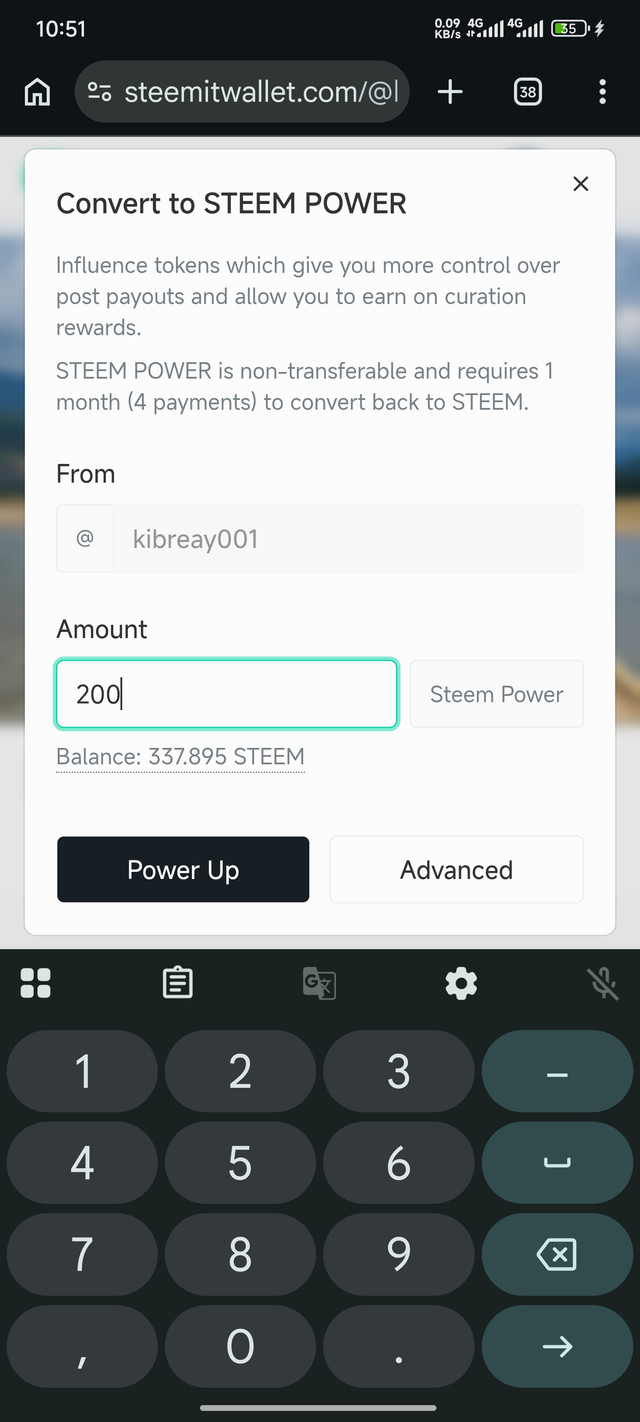Viewport: 640px width, 1422px height.
Task: Open the Advanced options
Action: pos(456,870)
